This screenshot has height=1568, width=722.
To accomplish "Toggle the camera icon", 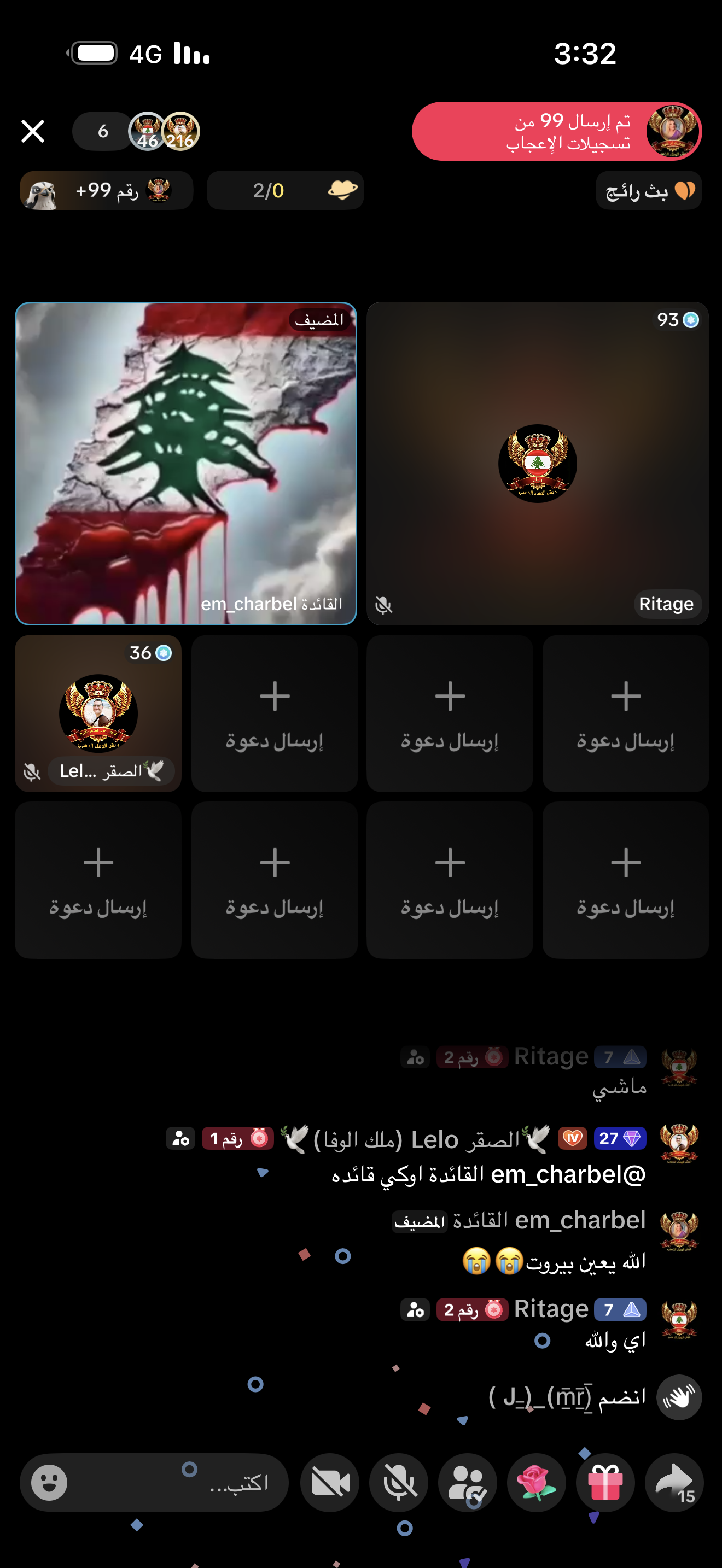I will [330, 1483].
